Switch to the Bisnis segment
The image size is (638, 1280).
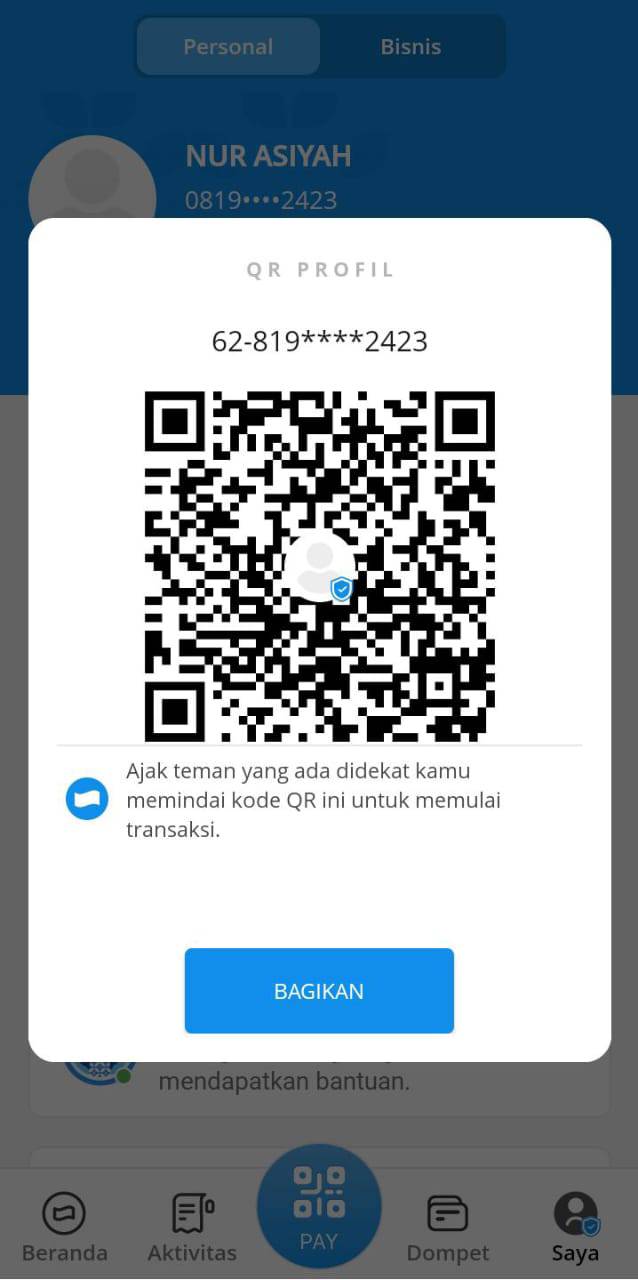point(410,46)
